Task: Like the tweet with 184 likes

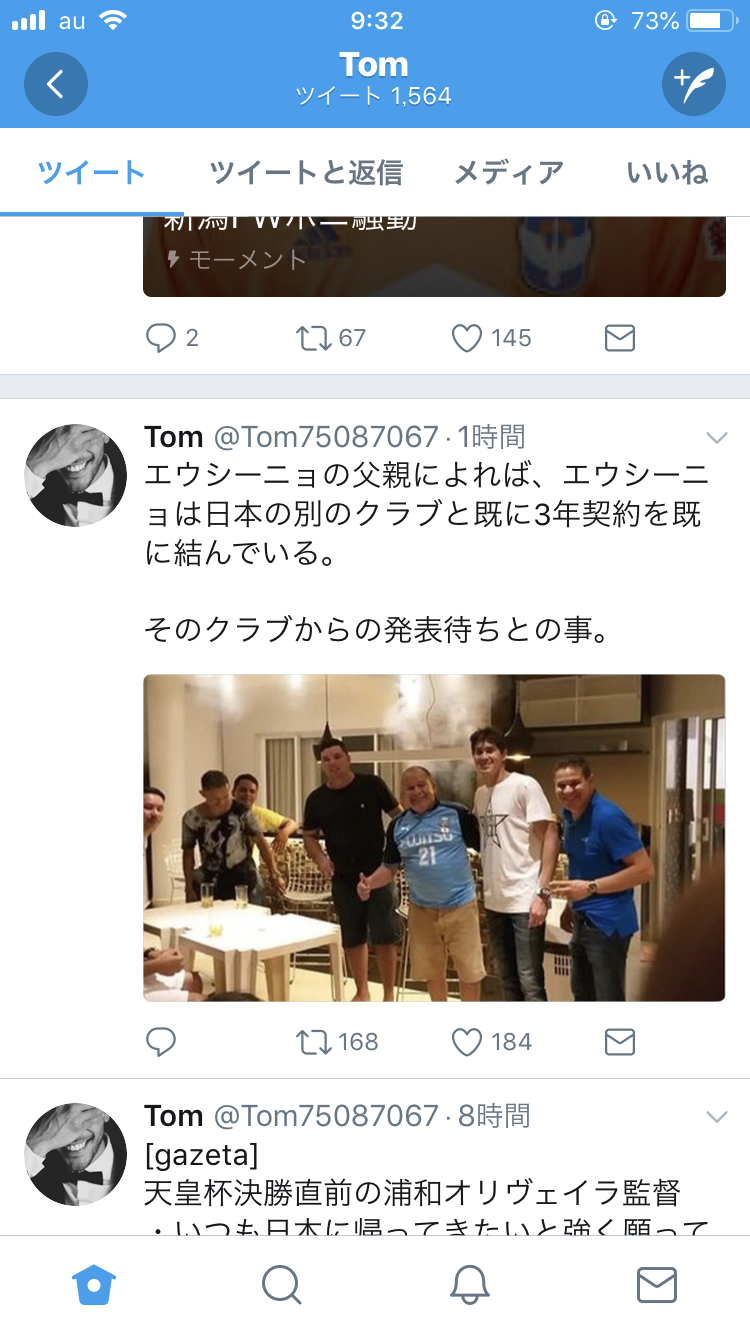Action: pos(467,1042)
